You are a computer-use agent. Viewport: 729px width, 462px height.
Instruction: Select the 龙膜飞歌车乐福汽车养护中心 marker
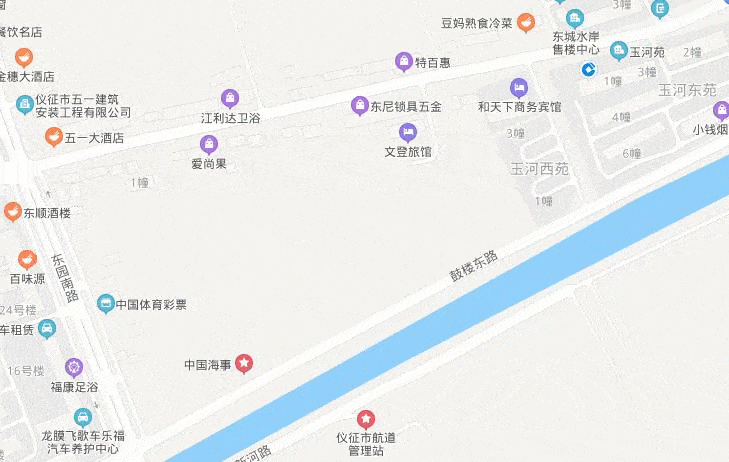tap(83, 417)
